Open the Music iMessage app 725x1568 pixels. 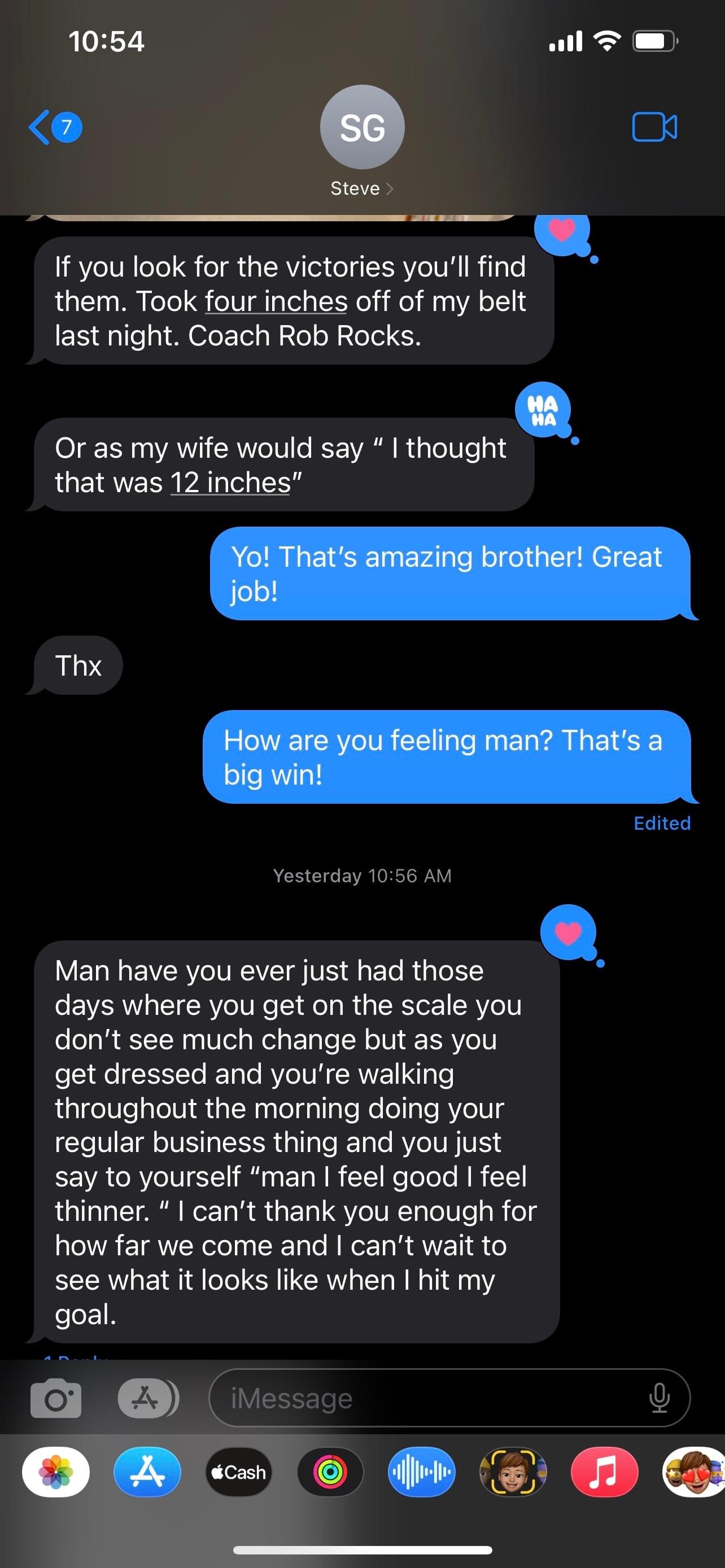604,1473
